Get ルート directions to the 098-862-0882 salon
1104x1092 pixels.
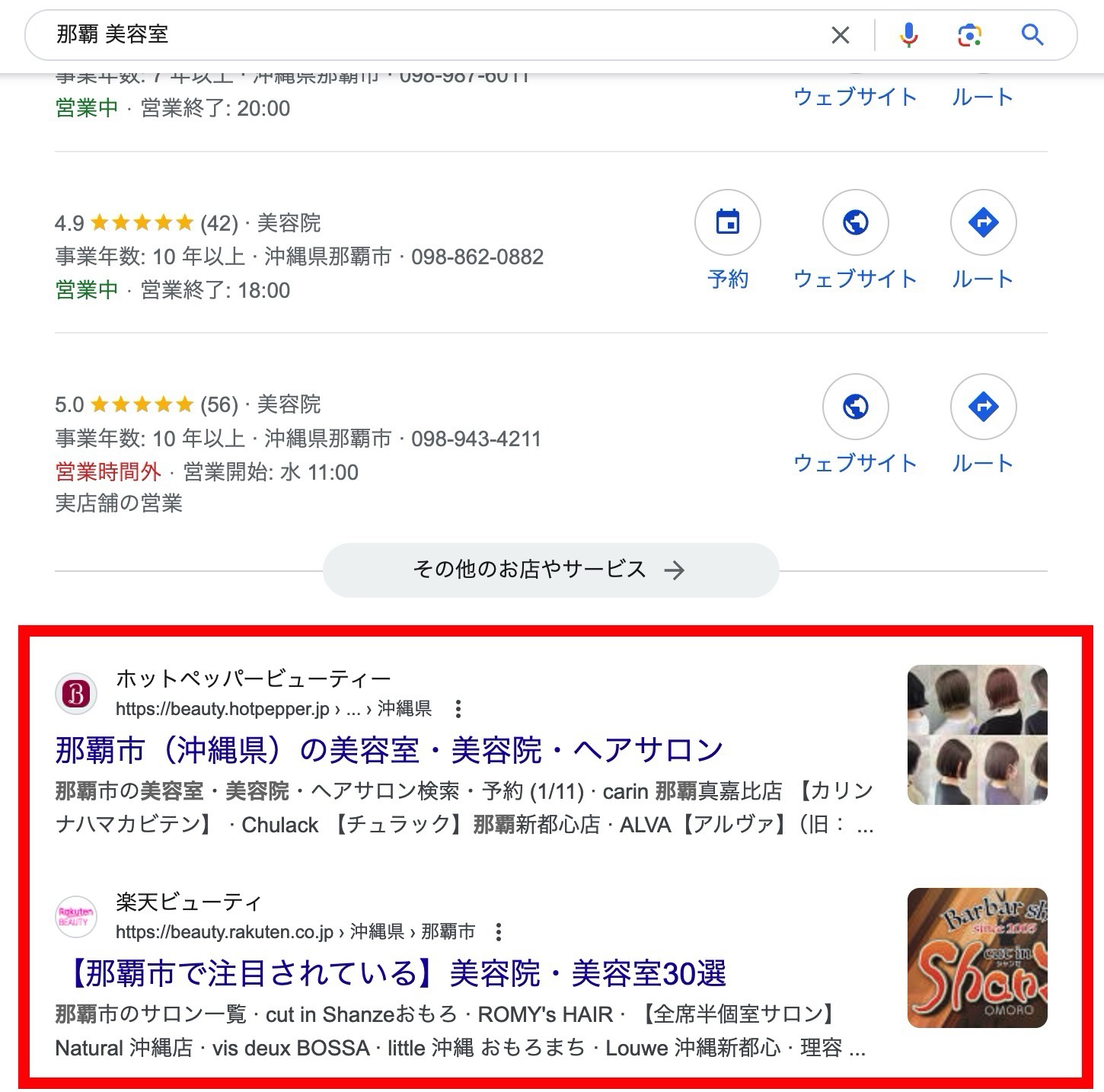(x=982, y=223)
